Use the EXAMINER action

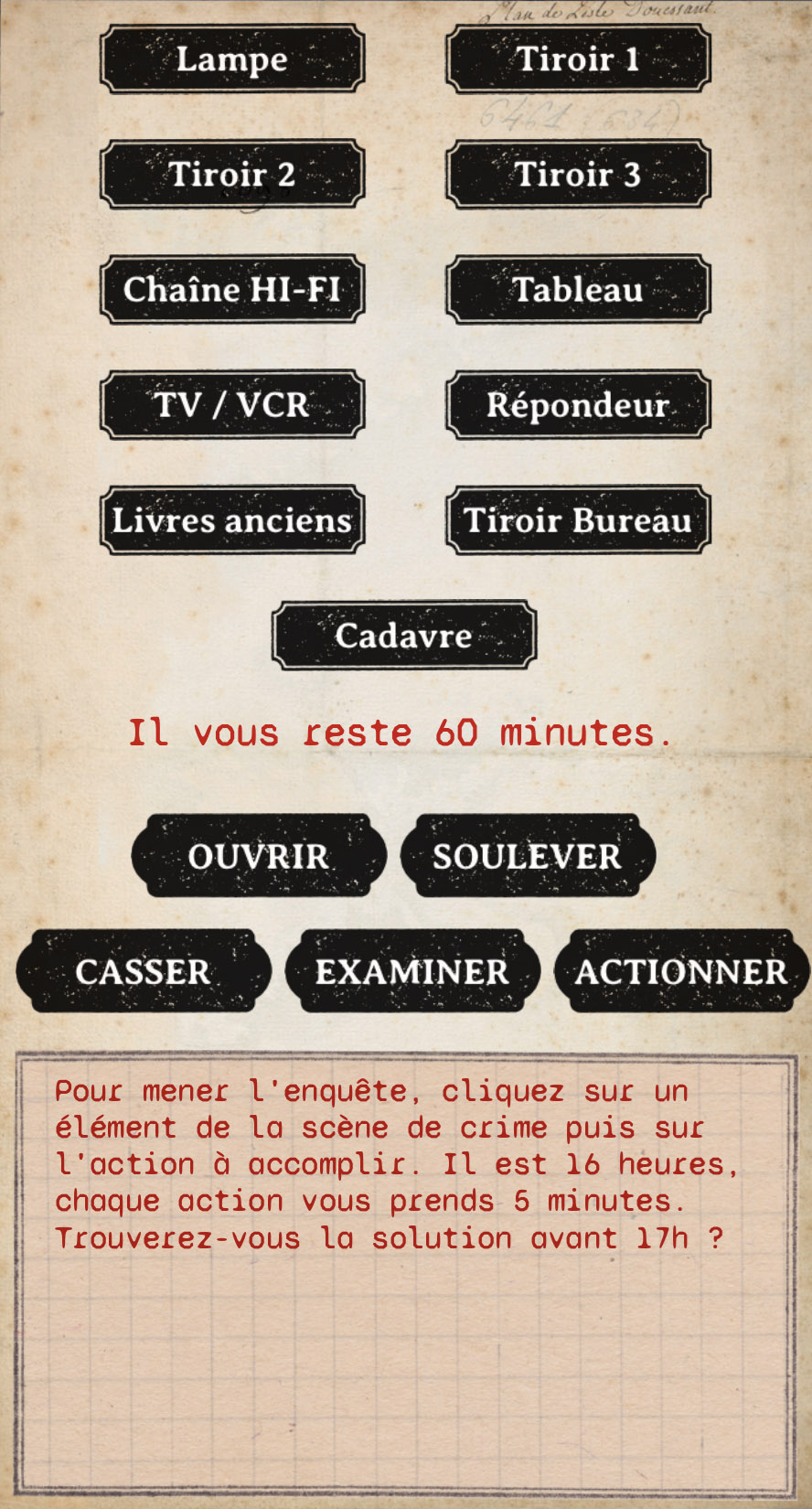pos(411,971)
